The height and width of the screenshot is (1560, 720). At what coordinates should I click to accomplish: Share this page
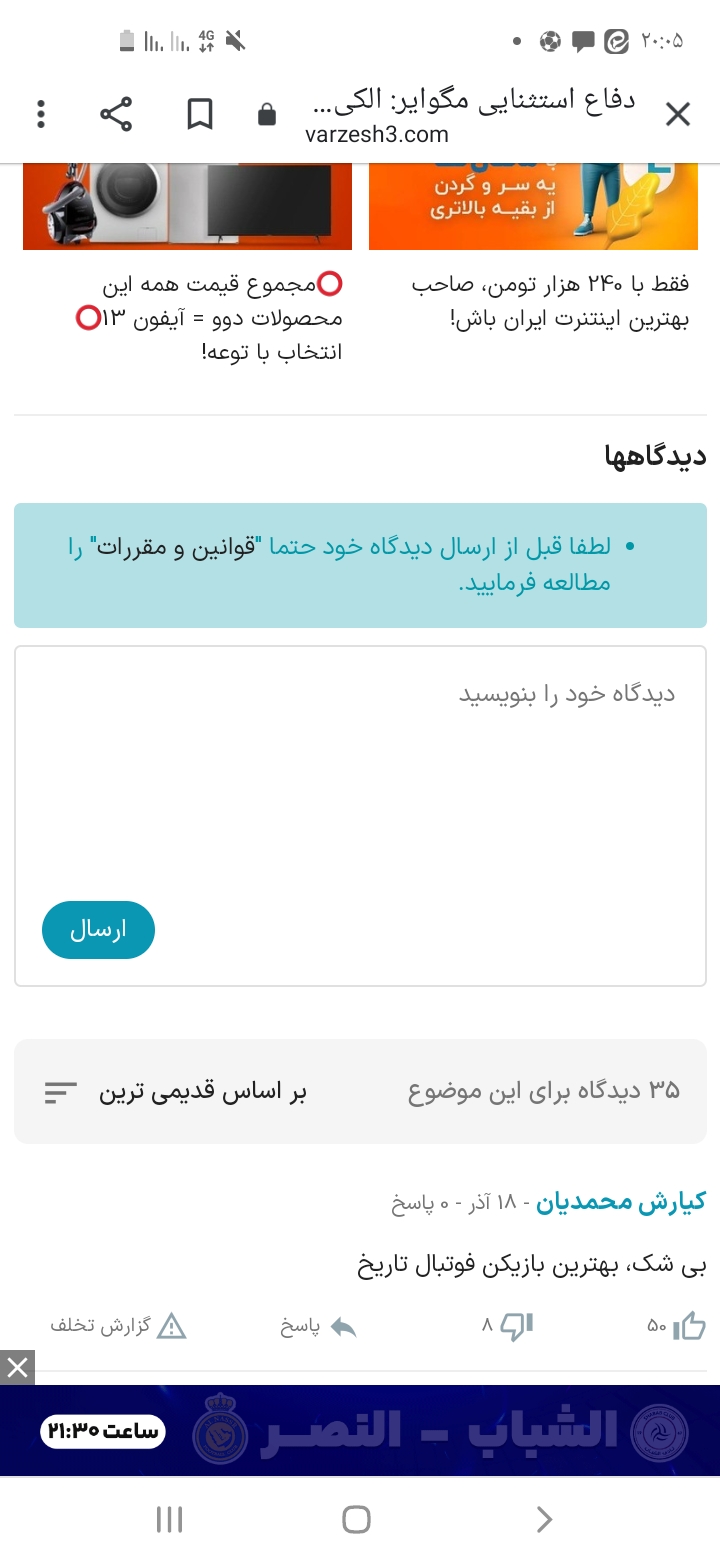tap(117, 114)
